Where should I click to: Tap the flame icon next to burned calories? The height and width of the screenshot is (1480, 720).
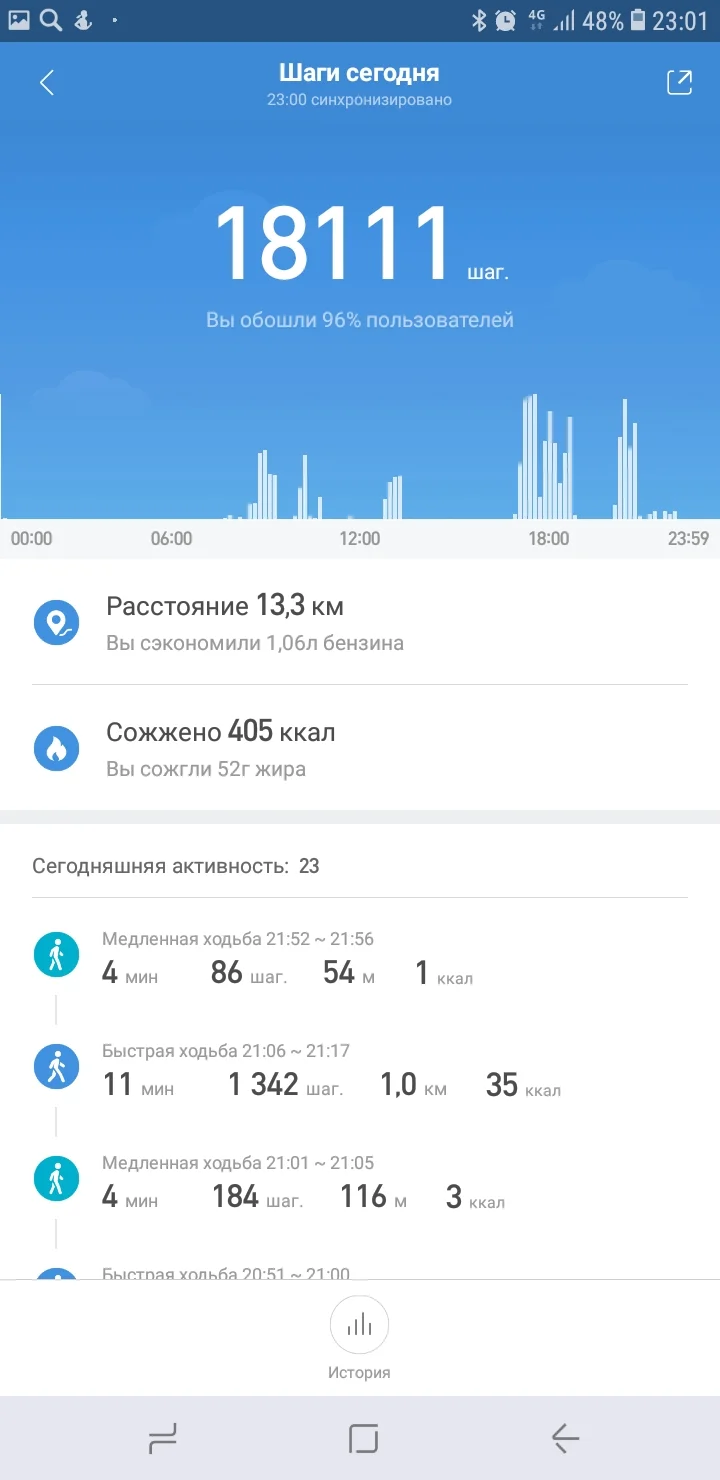pyautogui.click(x=57, y=747)
